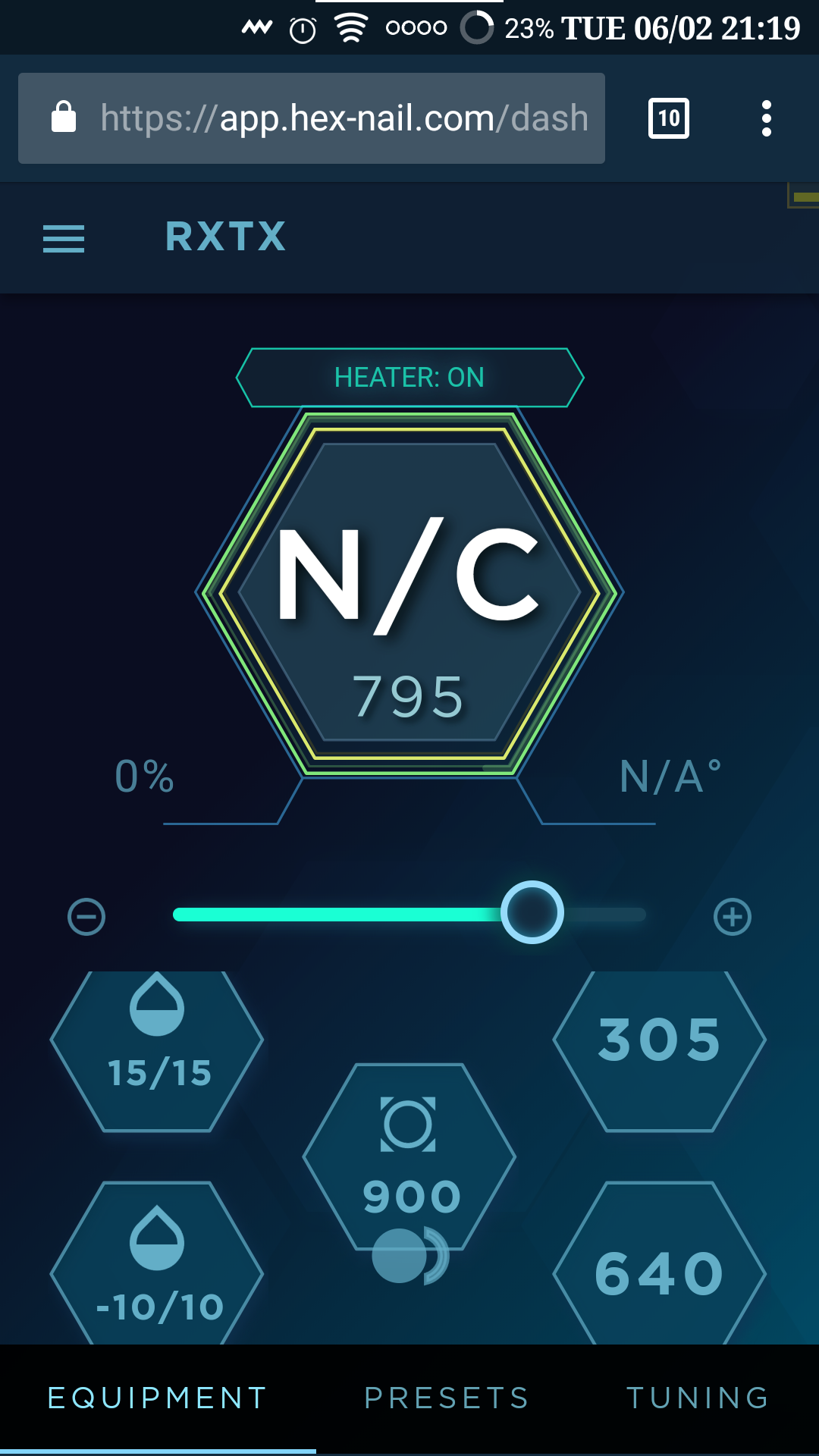Toggle the HEATER: ON button

coord(409,378)
